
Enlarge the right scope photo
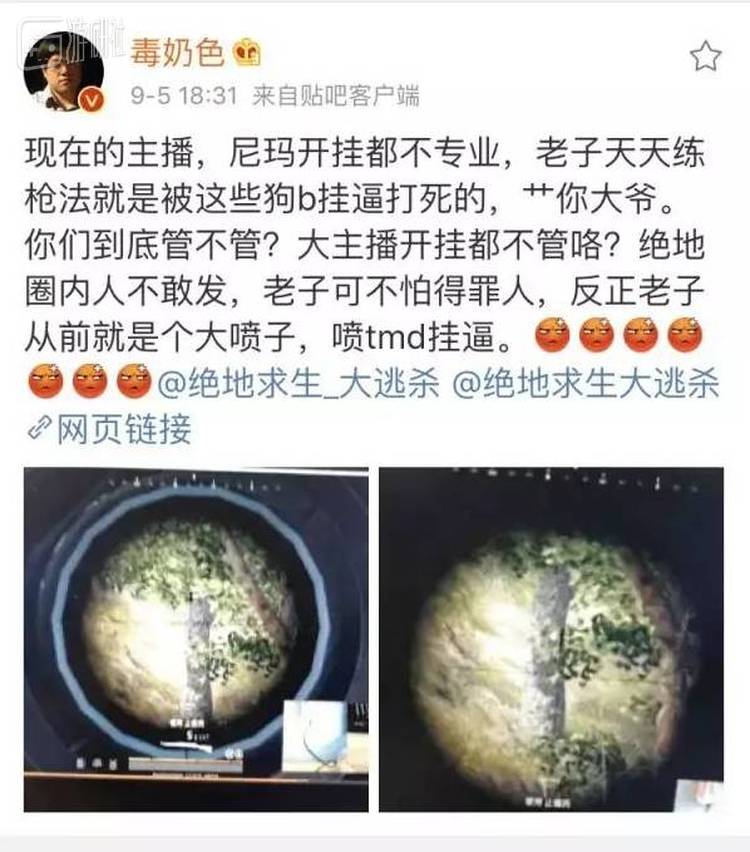(551, 639)
